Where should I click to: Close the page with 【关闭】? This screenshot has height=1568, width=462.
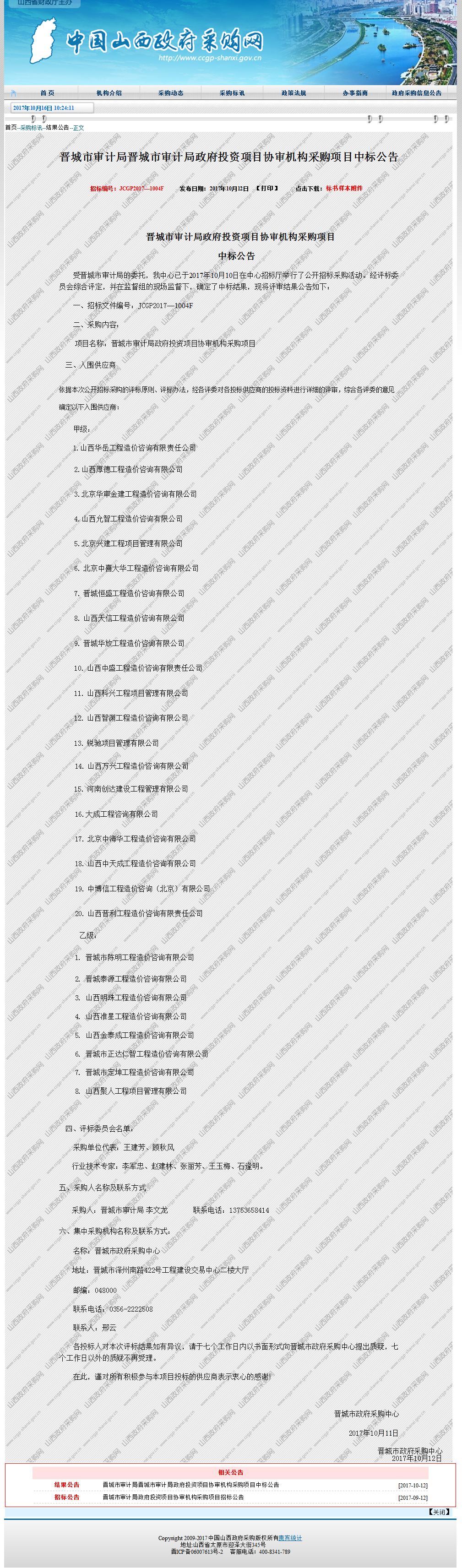[x=438, y=1512]
